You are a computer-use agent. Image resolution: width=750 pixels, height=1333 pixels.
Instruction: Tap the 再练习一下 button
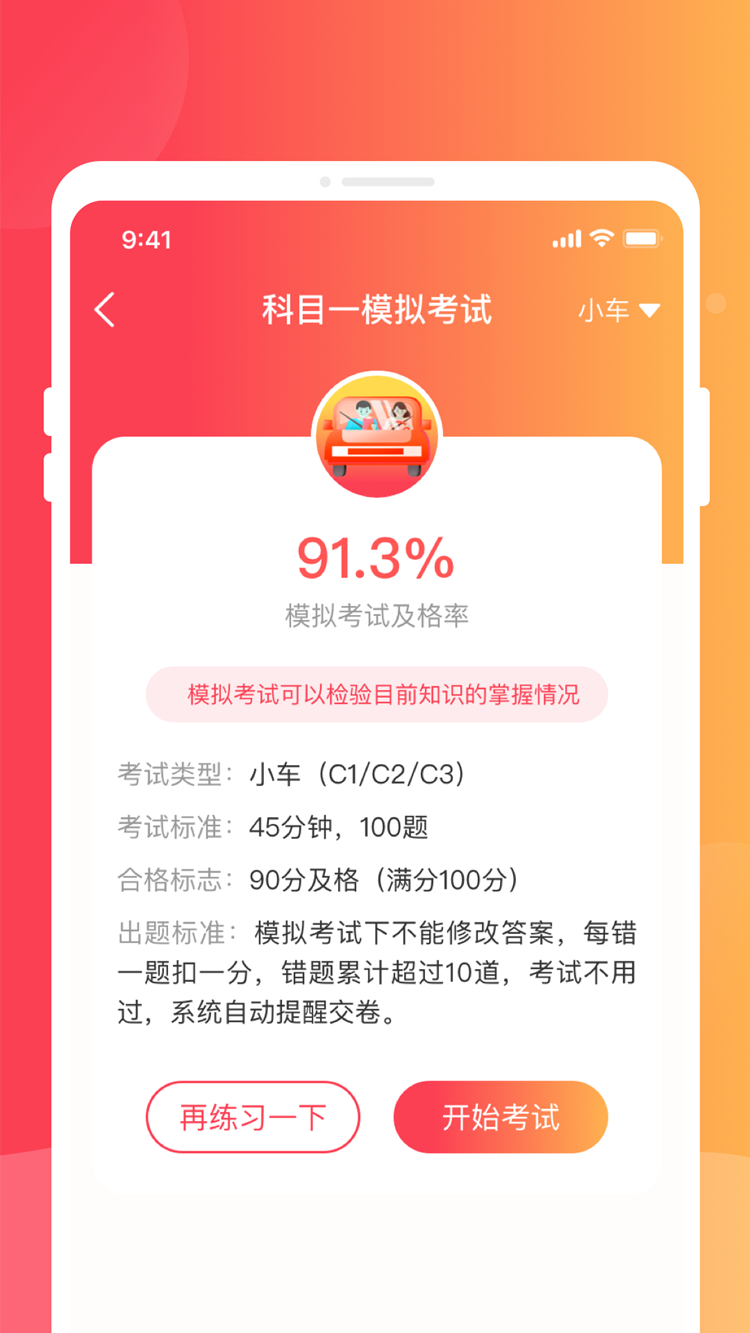coord(253,1117)
